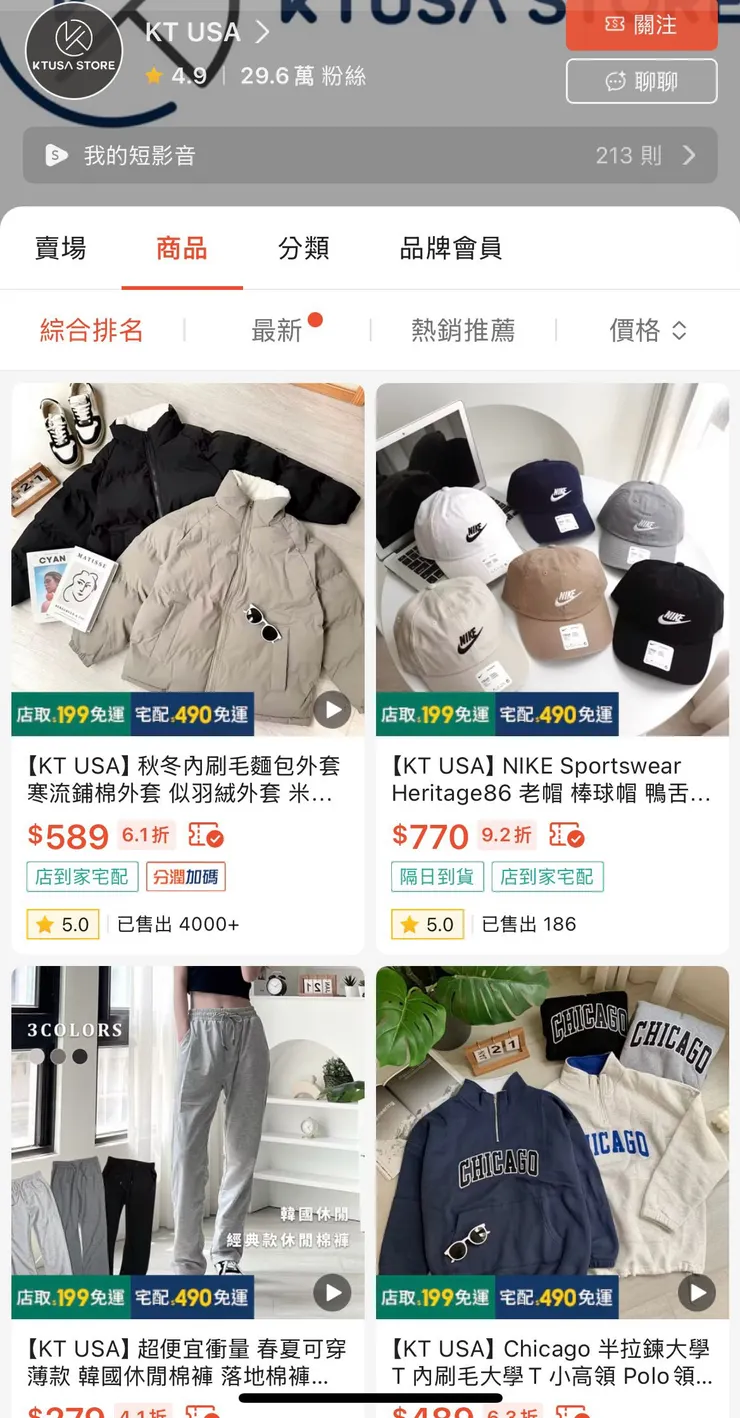740x1418 pixels.
Task: Click the verified price badge next to $770
Action: pos(568,836)
